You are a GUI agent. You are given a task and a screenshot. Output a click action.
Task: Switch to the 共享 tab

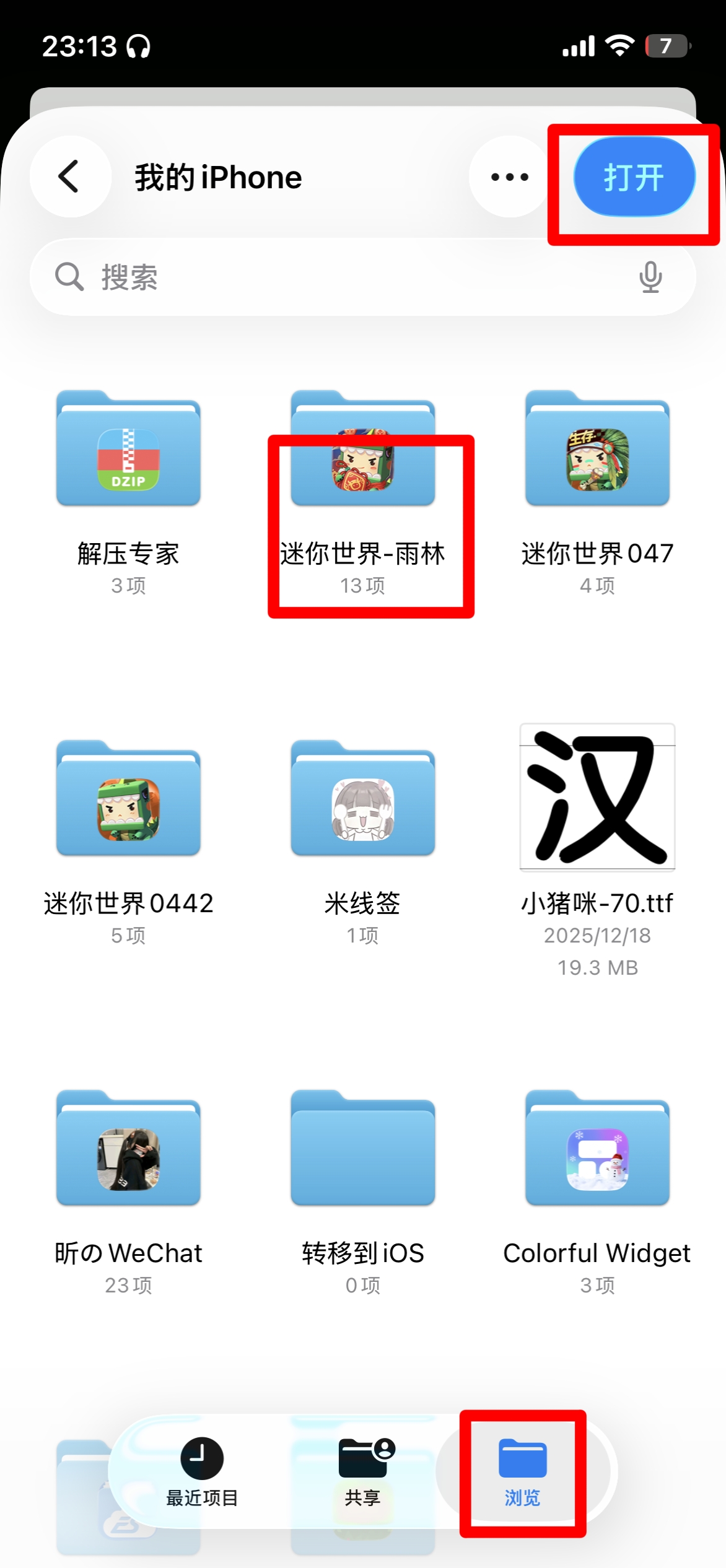(363, 1471)
